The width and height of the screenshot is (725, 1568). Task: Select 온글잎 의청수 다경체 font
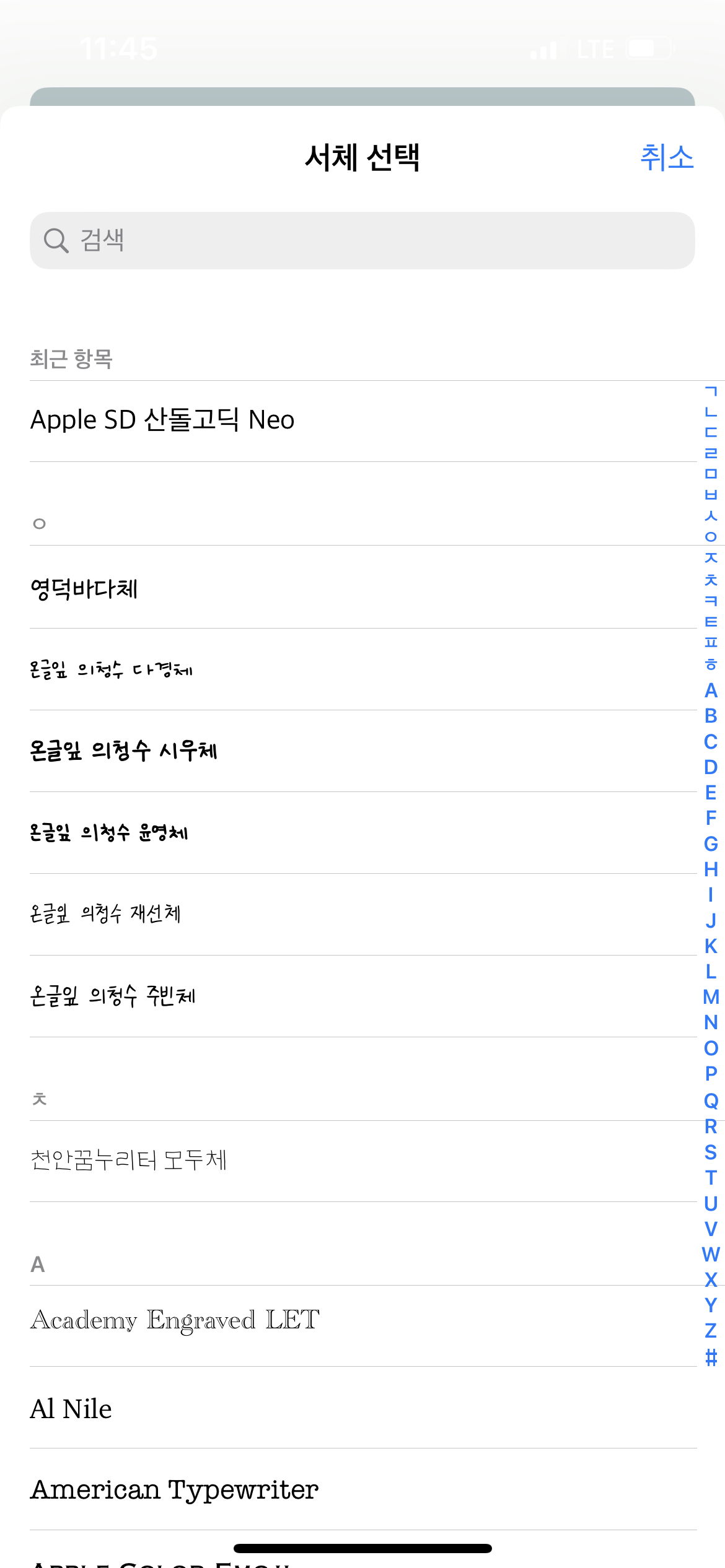(112, 669)
